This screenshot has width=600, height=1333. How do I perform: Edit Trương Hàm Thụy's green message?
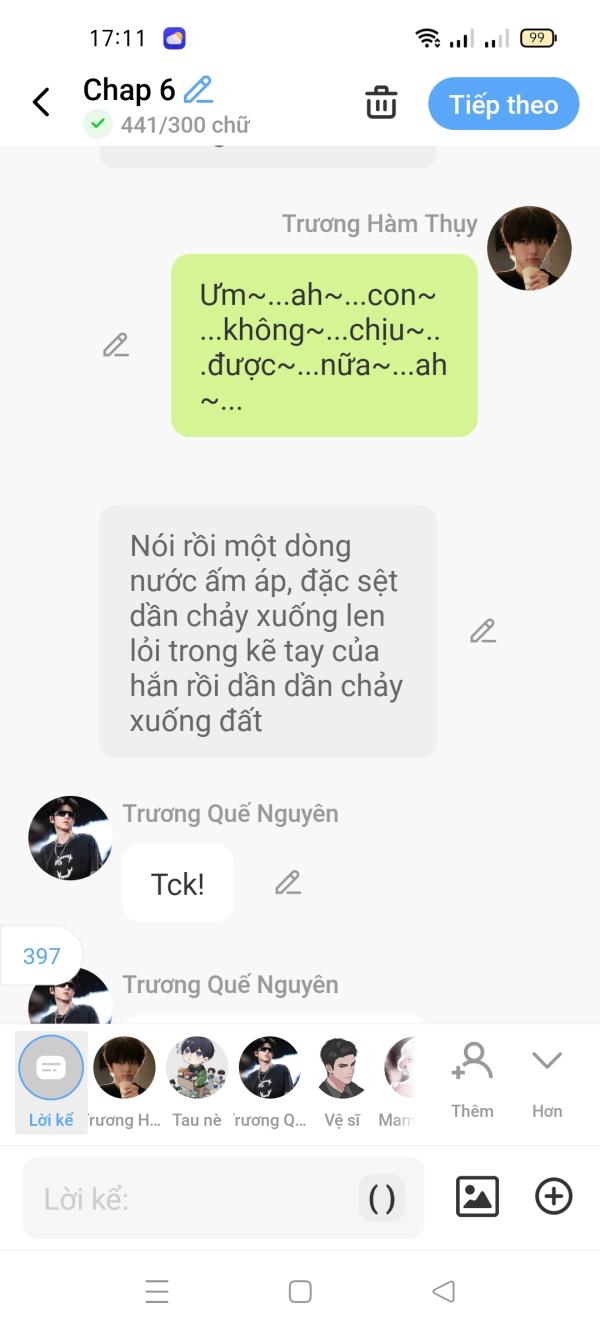point(116,346)
